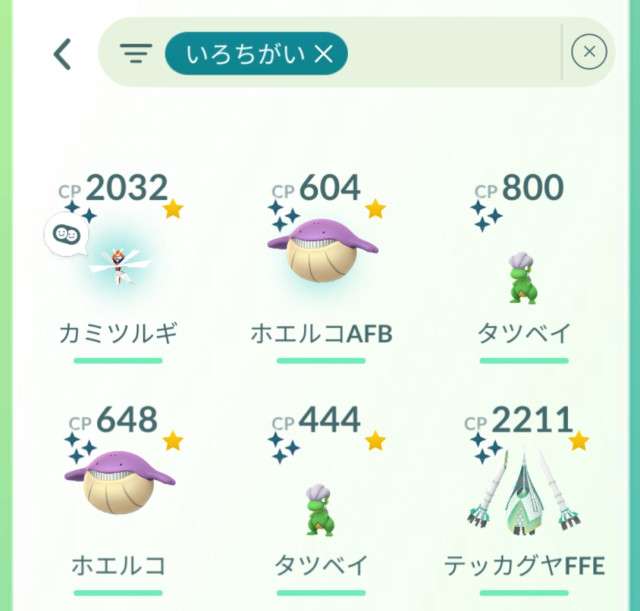Go back with the arrow icon

coord(63,54)
